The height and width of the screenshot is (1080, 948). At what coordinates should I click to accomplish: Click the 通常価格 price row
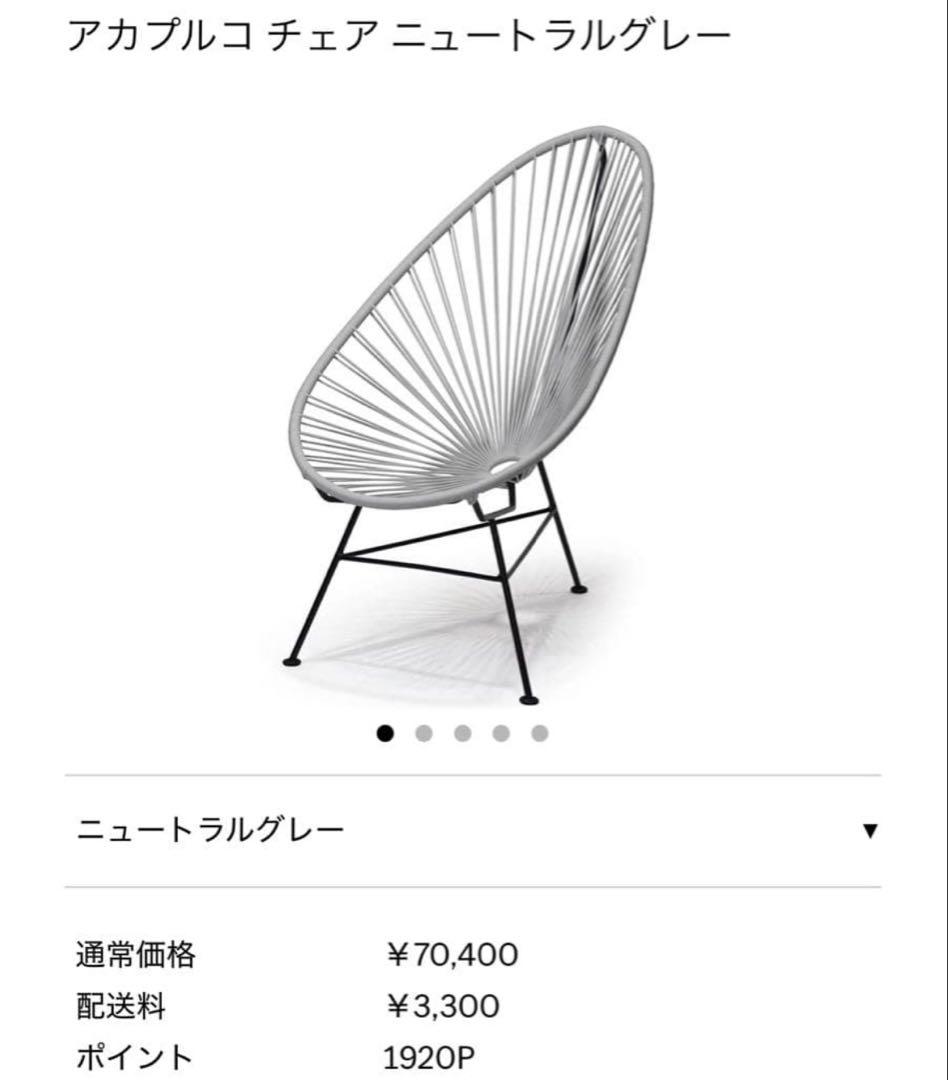coord(135,955)
